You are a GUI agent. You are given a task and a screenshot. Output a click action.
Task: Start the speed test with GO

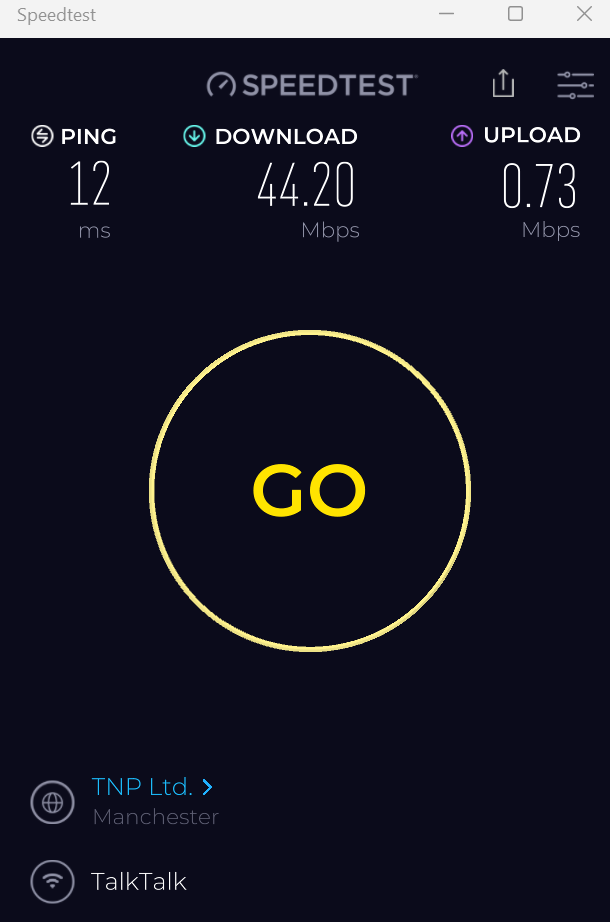click(309, 490)
